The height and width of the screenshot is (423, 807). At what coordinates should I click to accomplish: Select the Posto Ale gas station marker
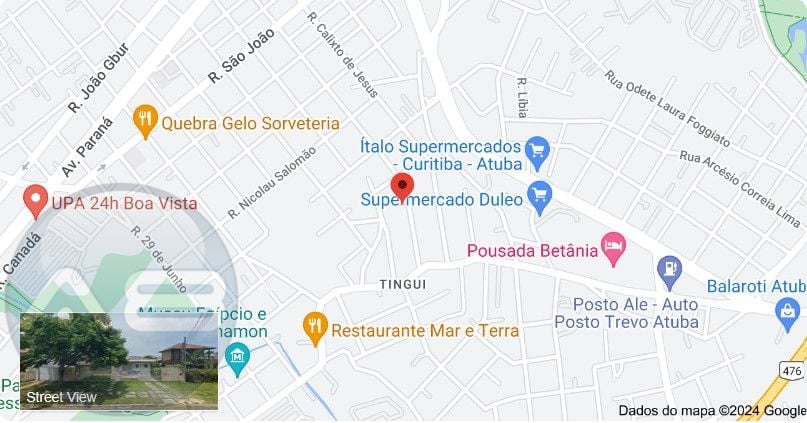coord(669,268)
